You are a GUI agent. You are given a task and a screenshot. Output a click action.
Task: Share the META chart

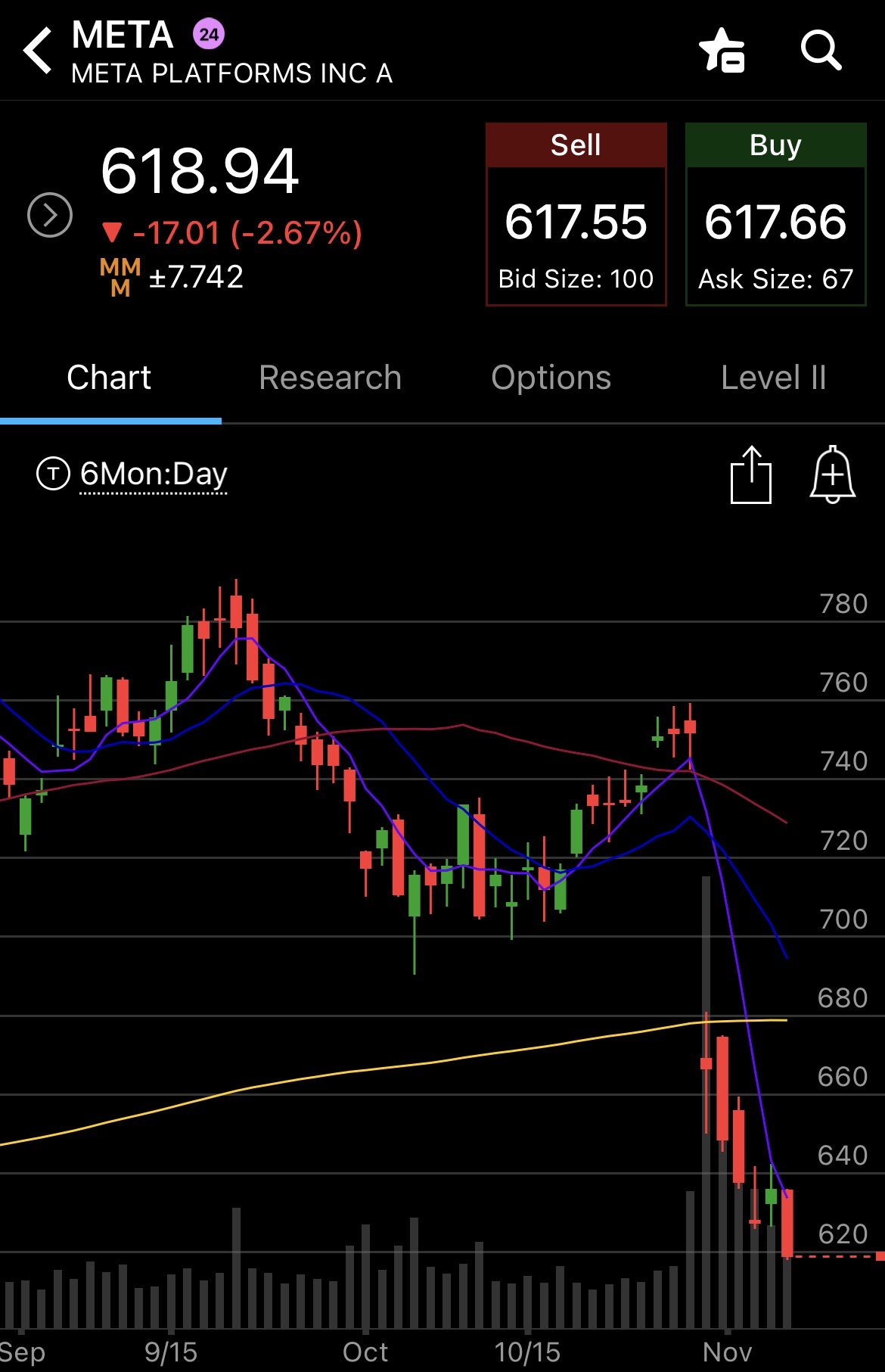pyautogui.click(x=750, y=474)
